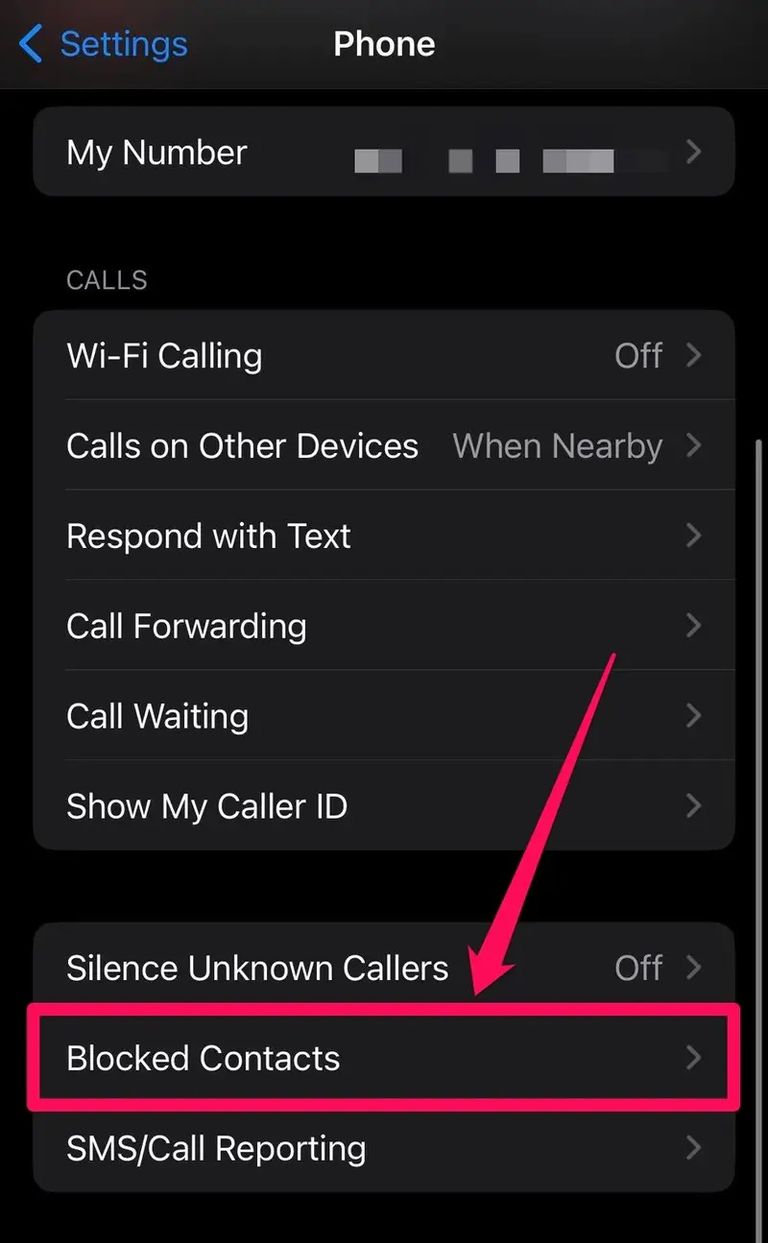Viewport: 768px width, 1243px height.
Task: Open Calls on Other Devices
Action: pos(384,446)
